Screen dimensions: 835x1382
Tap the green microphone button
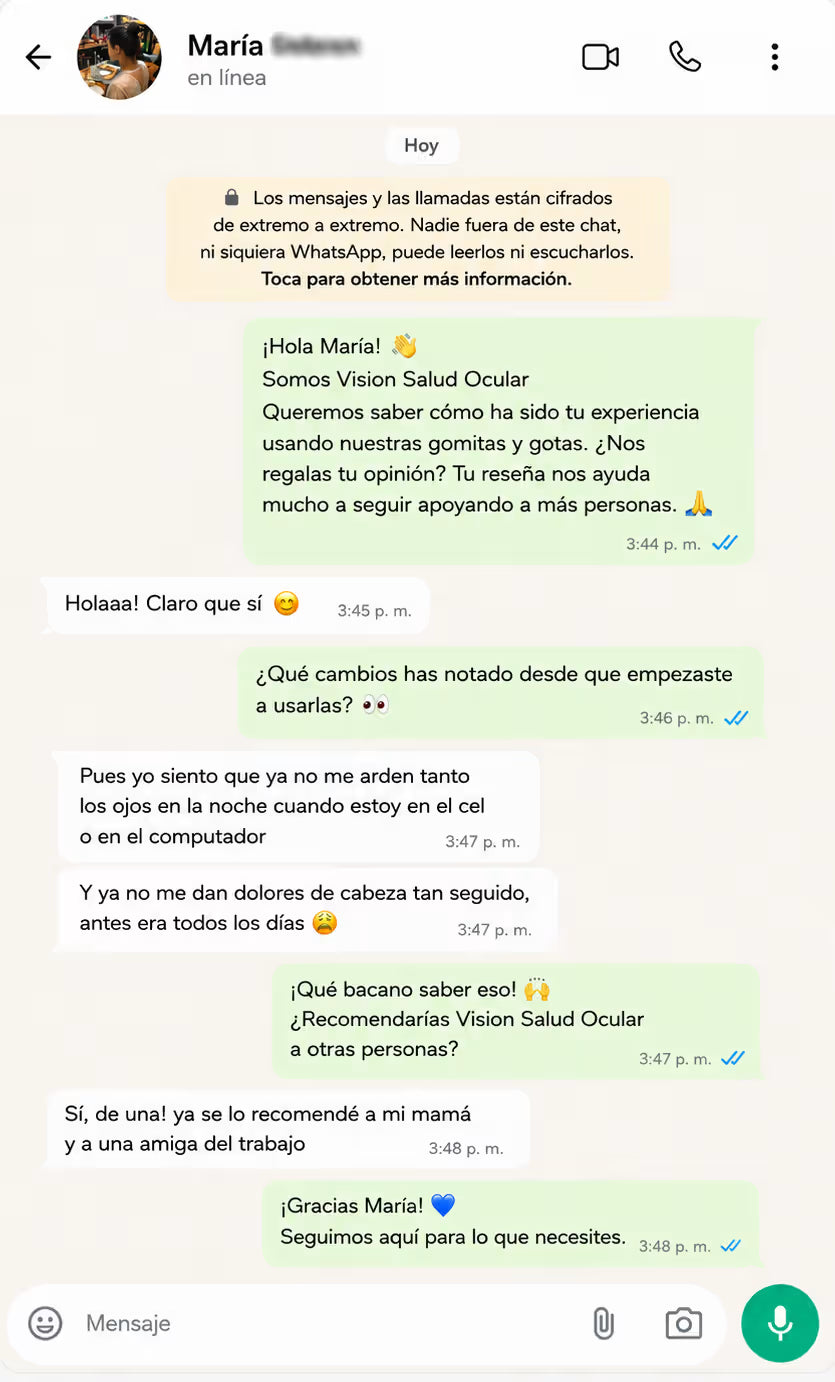click(x=780, y=1323)
